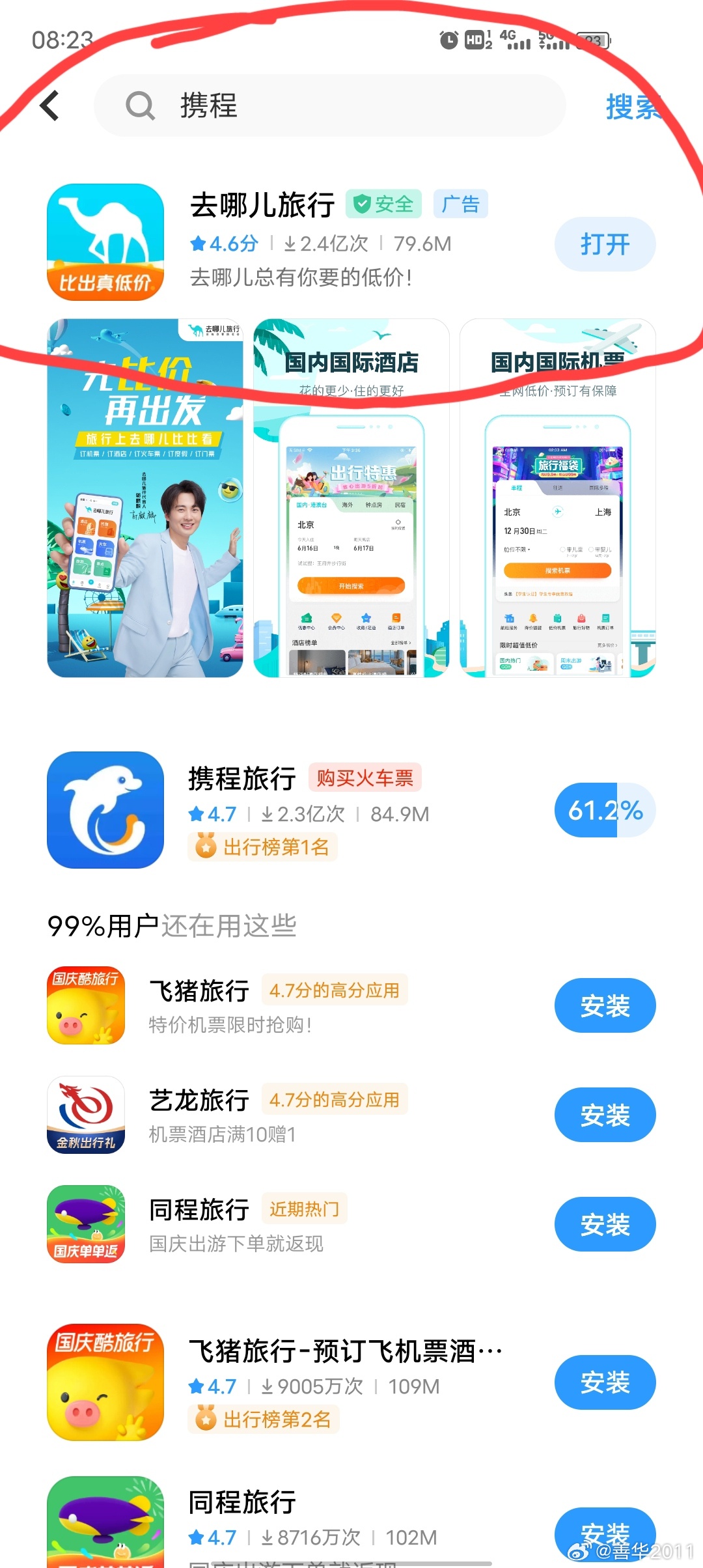Tap the 购买火车票 tag beside 携程旅行
This screenshot has height=1568, width=703.
[x=366, y=777]
